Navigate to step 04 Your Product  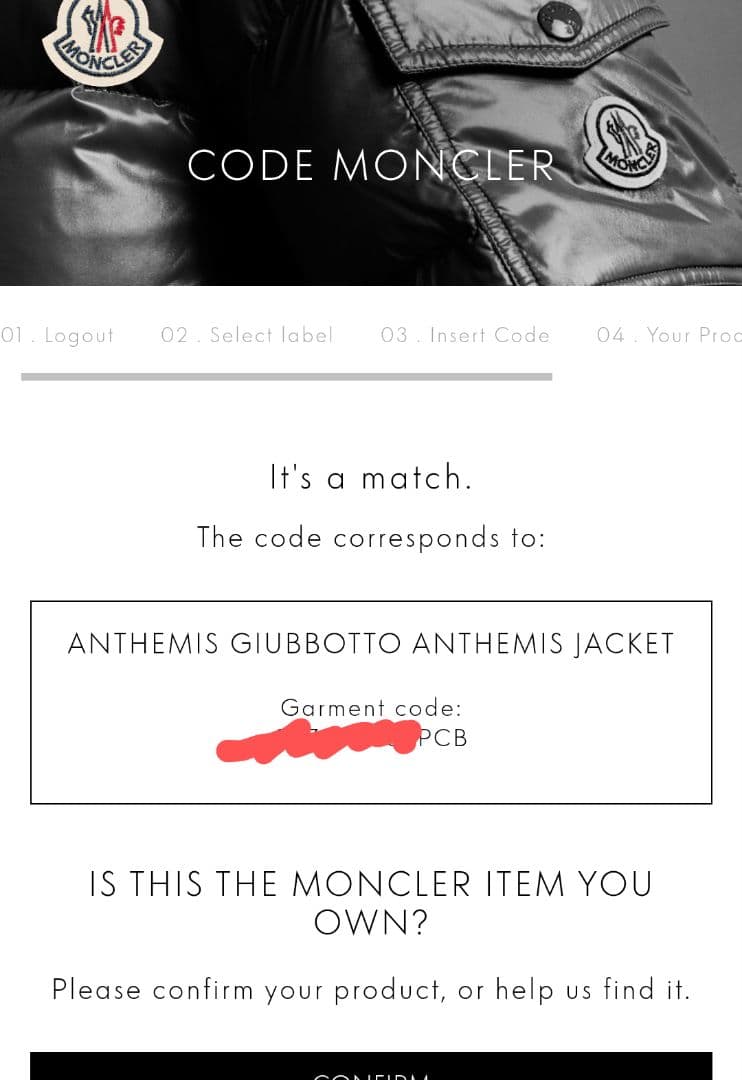668,336
